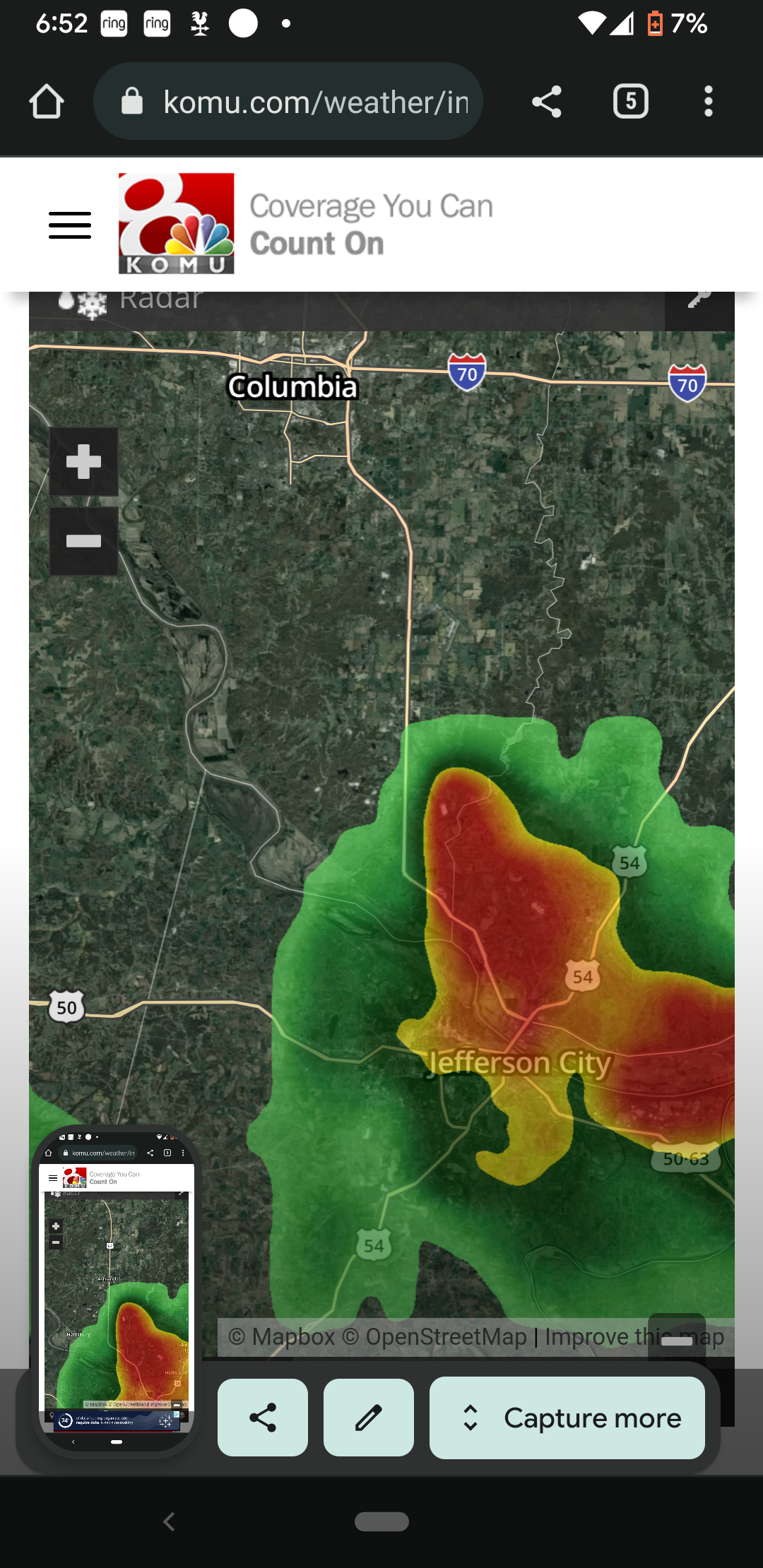Open the screenshot preview thumbnail
Image resolution: width=763 pixels, height=1568 pixels.
tap(117, 1292)
